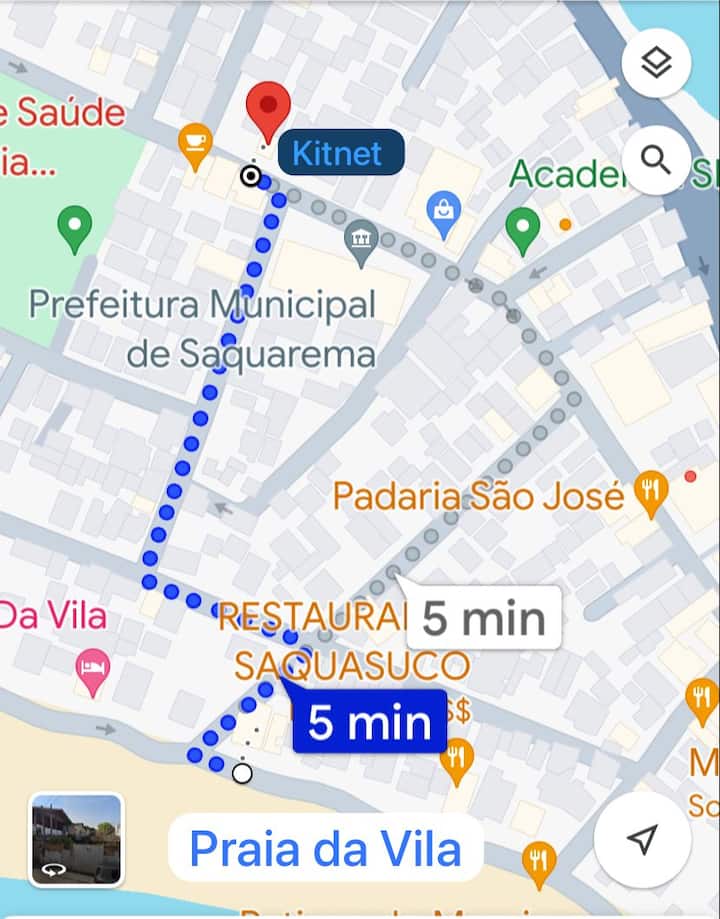Tap the red Kitnet destination pin
Screen dimensions: 720x919
268,111
